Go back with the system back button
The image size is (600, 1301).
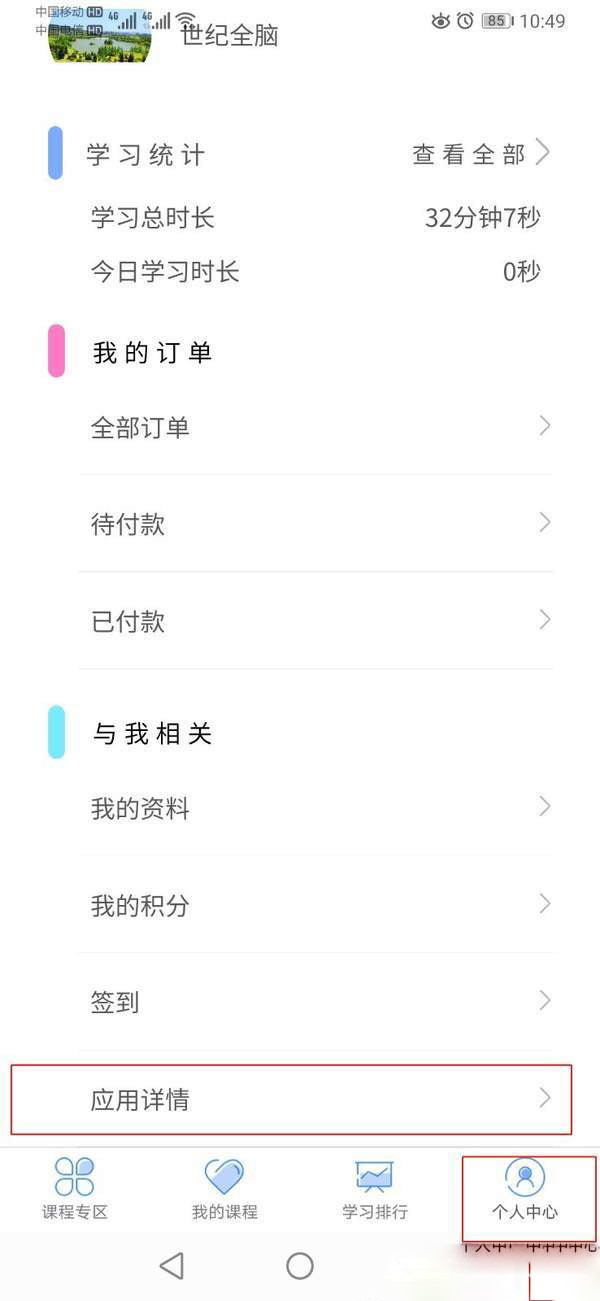(172, 1266)
